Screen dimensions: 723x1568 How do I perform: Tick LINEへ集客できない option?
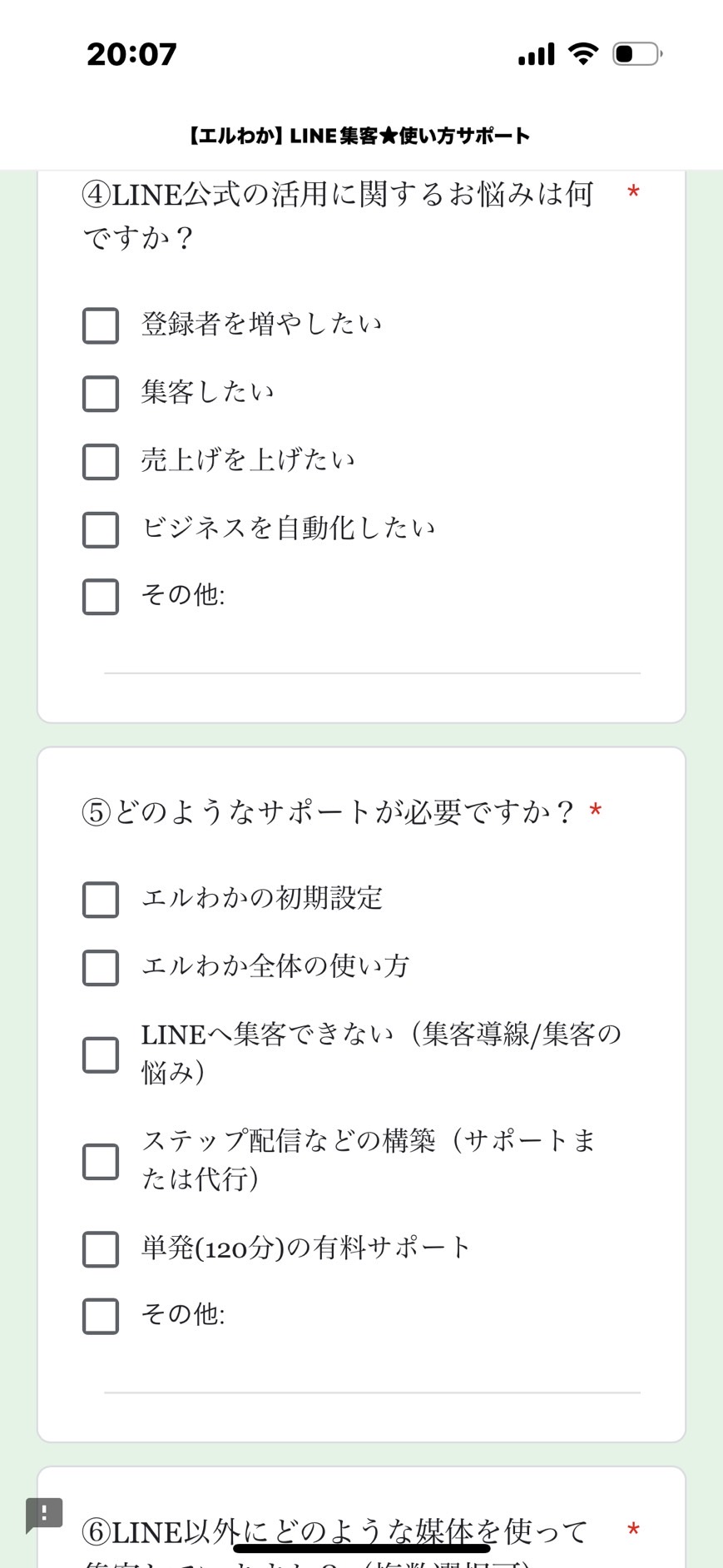[x=101, y=1054]
